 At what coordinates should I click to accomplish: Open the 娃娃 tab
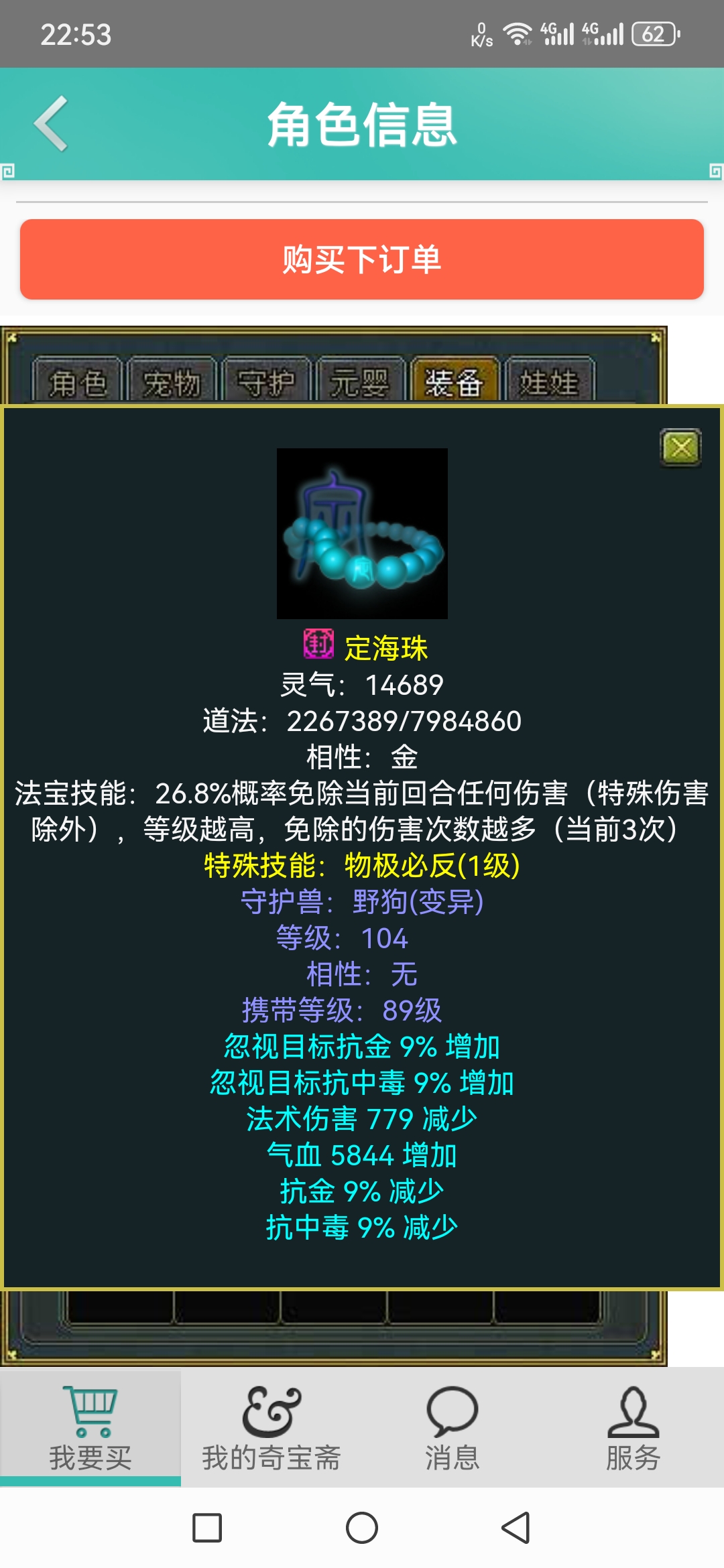tap(549, 383)
